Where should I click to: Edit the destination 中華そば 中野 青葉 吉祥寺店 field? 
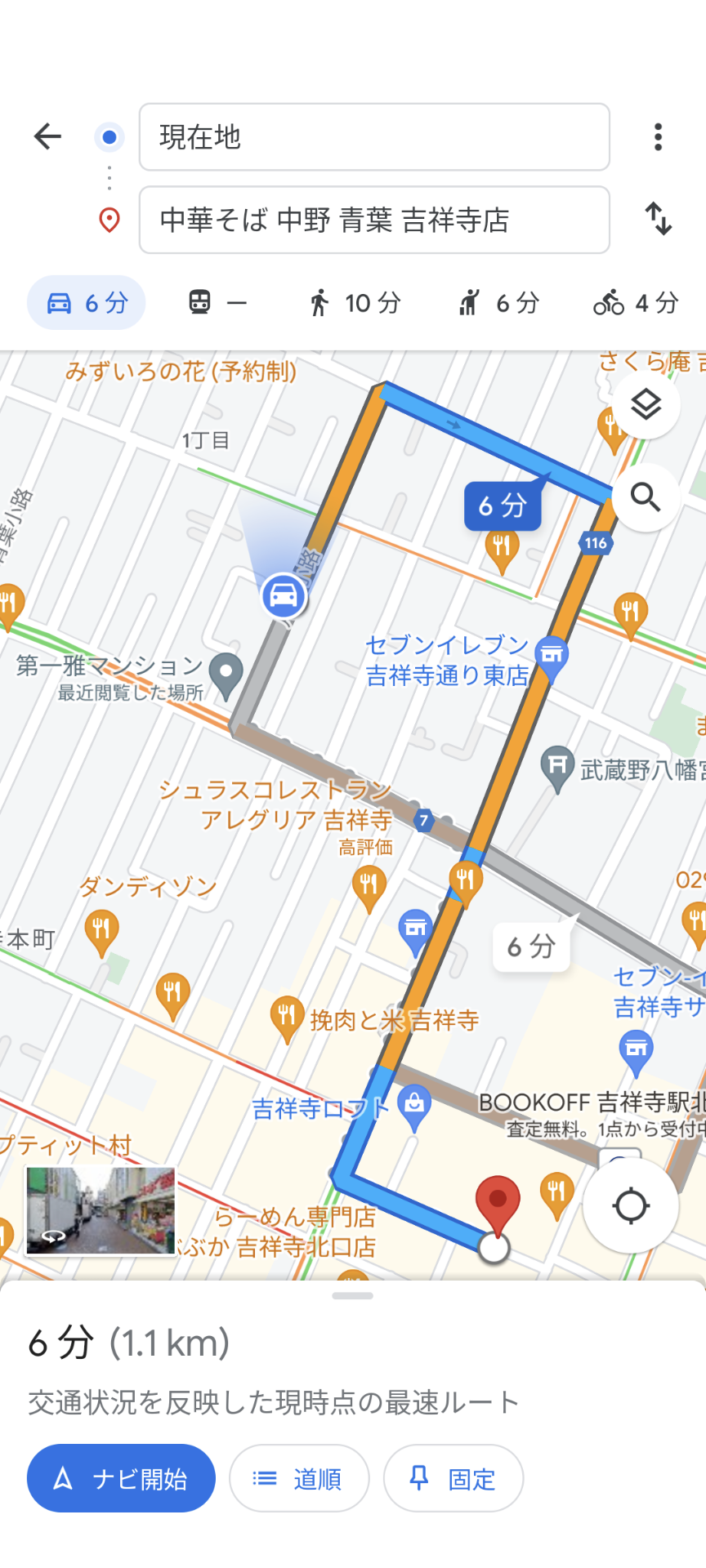point(374,220)
